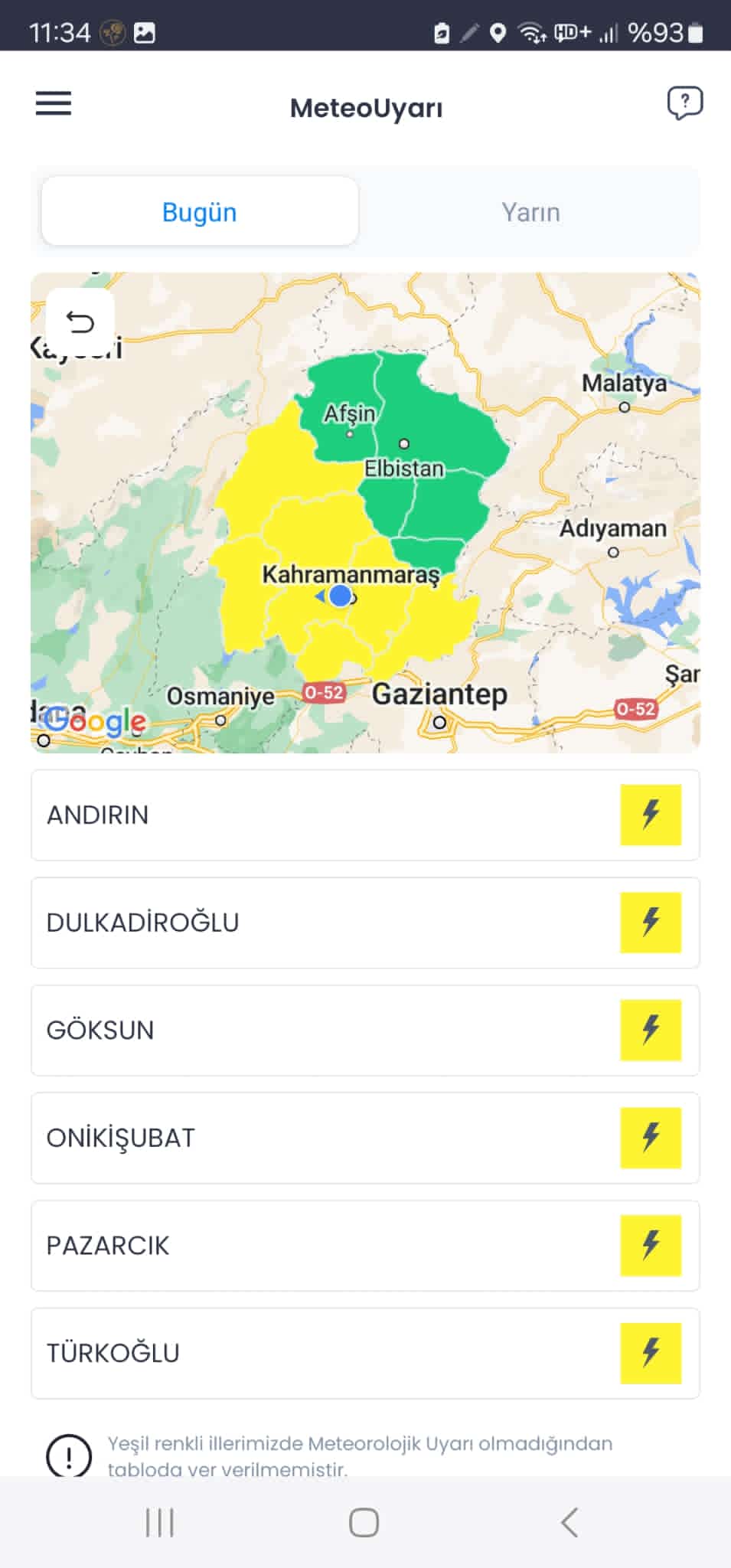Open the ONİKİŞUBAT warning row
Image resolution: width=731 pixels, height=1568 pixels.
coord(365,1138)
